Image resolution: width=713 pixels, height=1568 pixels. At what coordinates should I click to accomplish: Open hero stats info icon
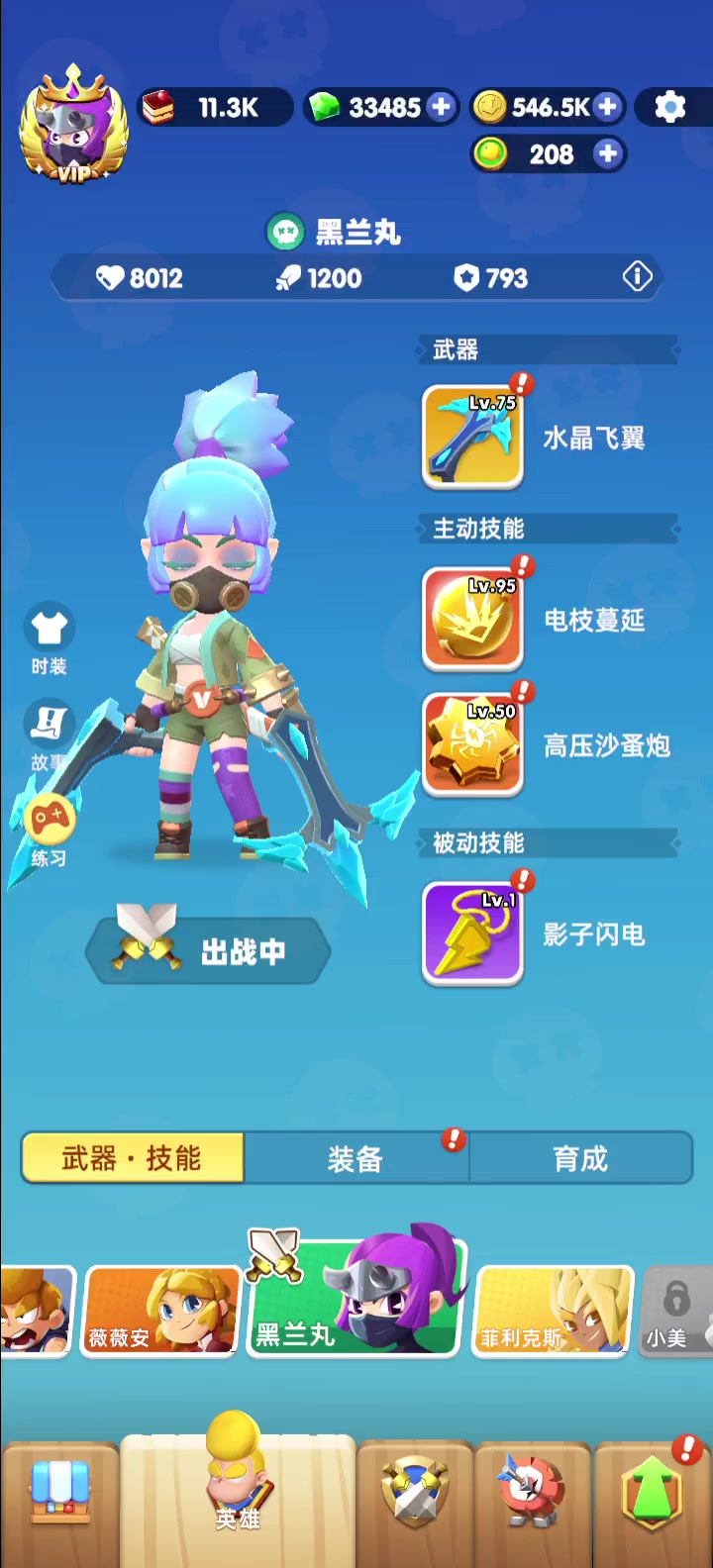[x=638, y=277]
